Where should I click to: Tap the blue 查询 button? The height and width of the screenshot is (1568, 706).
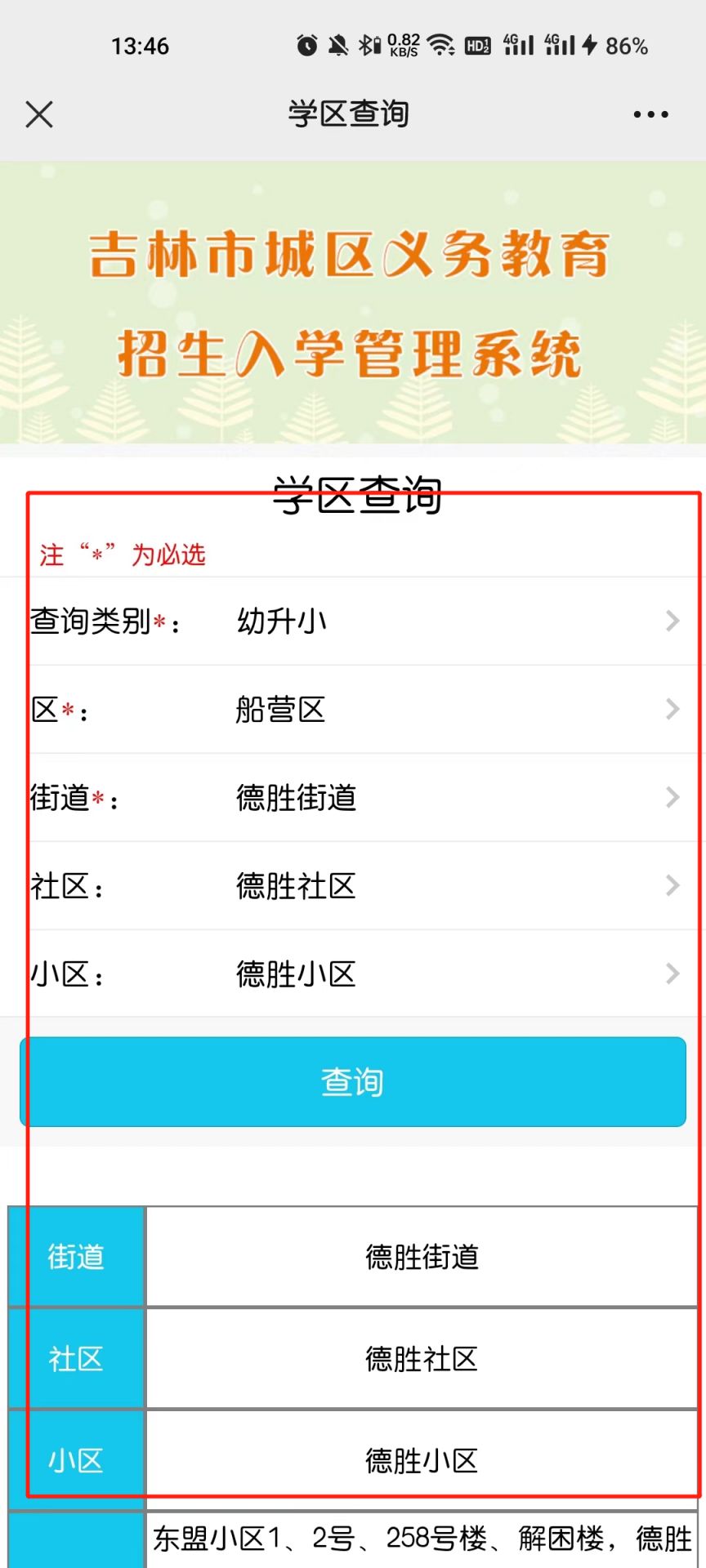353,1082
